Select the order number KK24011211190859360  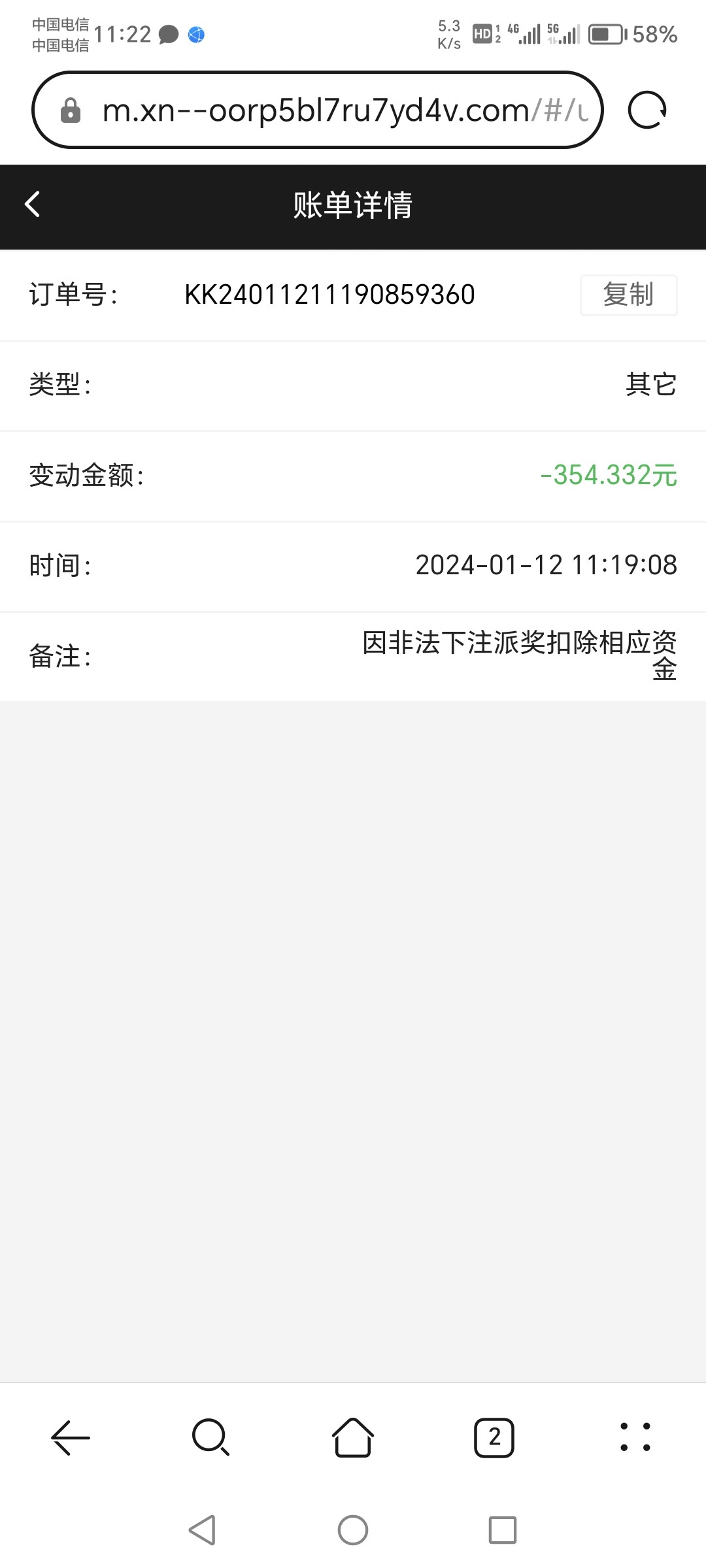(330, 295)
